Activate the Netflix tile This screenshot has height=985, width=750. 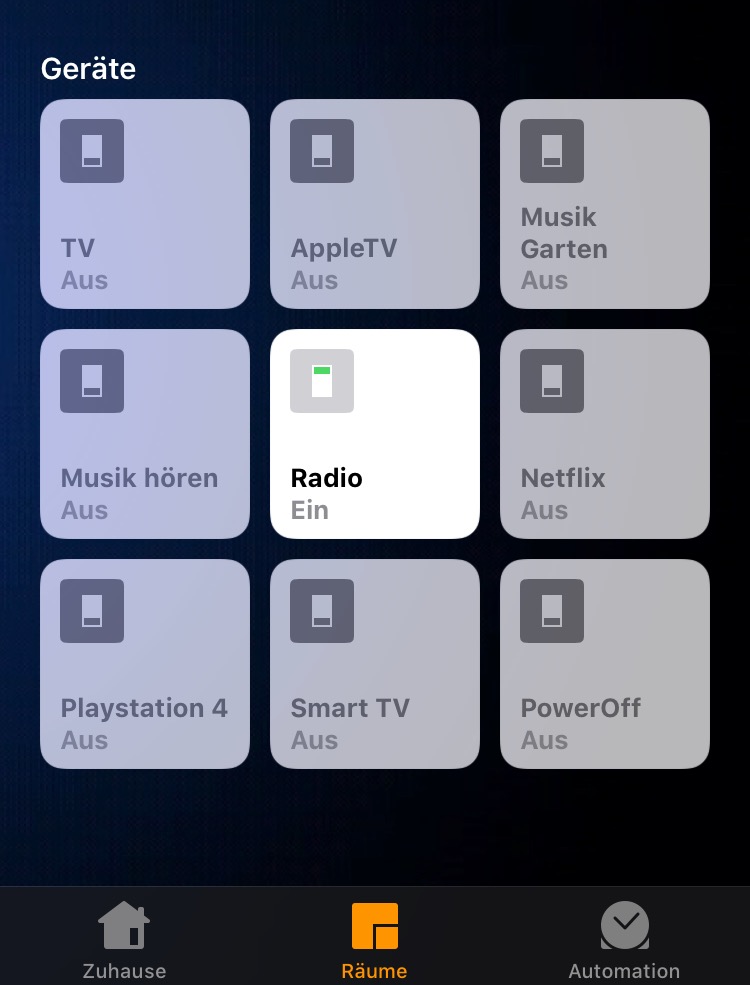(605, 433)
